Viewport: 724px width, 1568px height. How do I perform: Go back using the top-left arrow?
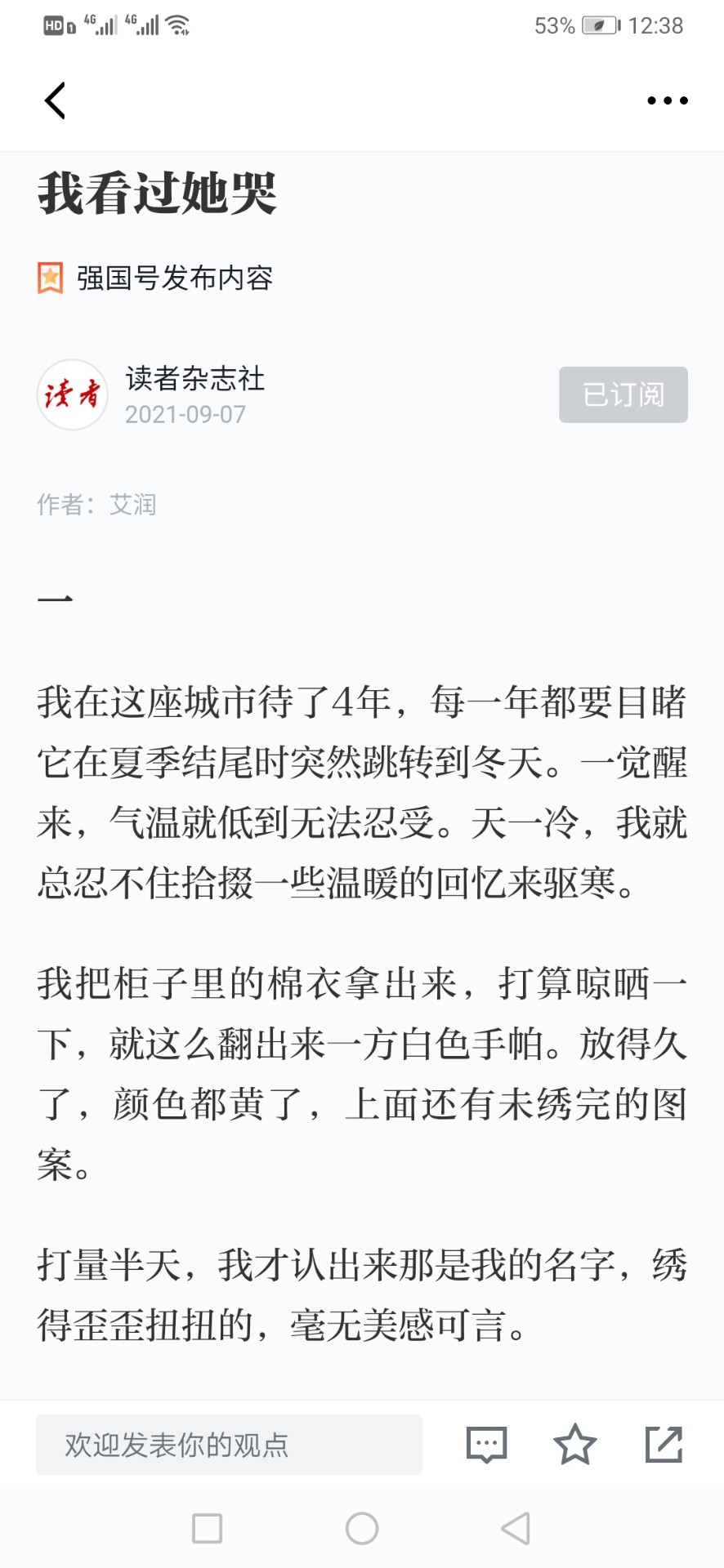click(55, 100)
